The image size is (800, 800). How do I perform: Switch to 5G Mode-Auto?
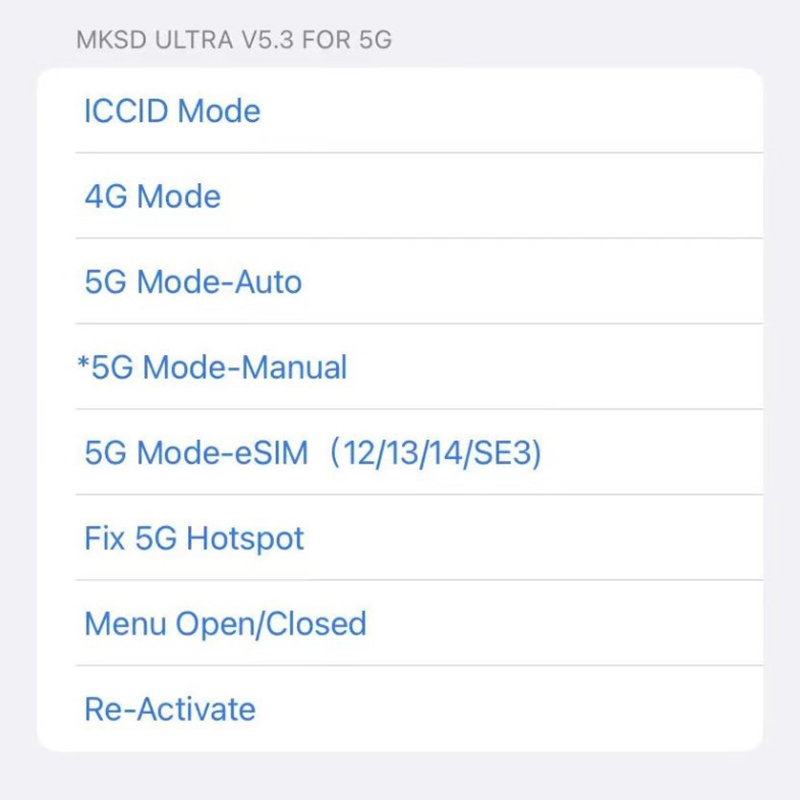[x=193, y=282]
